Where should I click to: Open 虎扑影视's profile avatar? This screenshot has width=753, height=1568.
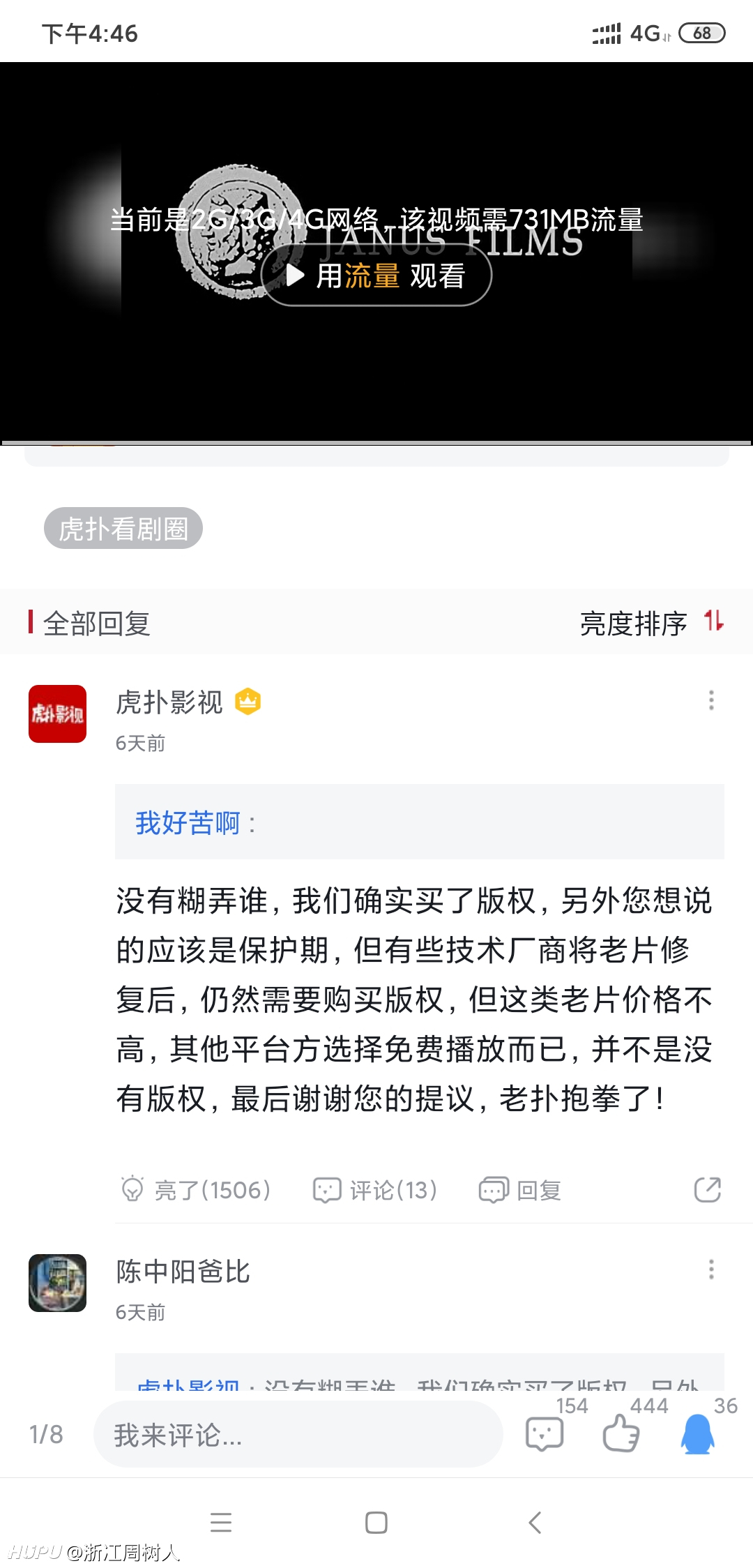point(57,714)
